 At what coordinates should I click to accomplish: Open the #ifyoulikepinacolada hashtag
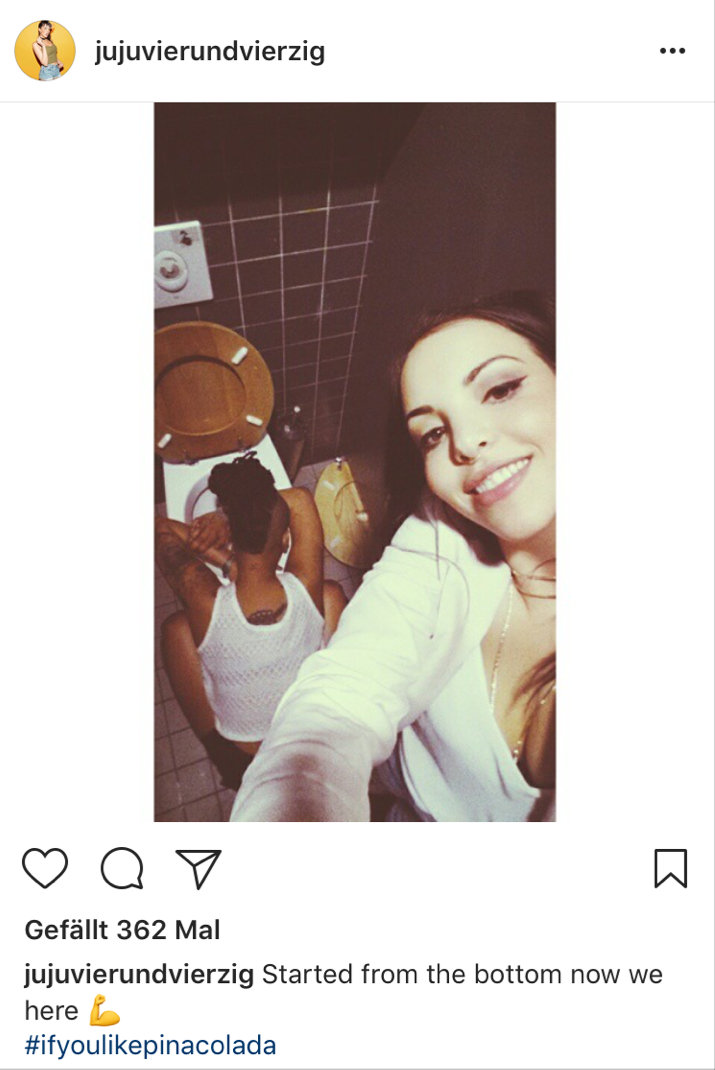(150, 1046)
